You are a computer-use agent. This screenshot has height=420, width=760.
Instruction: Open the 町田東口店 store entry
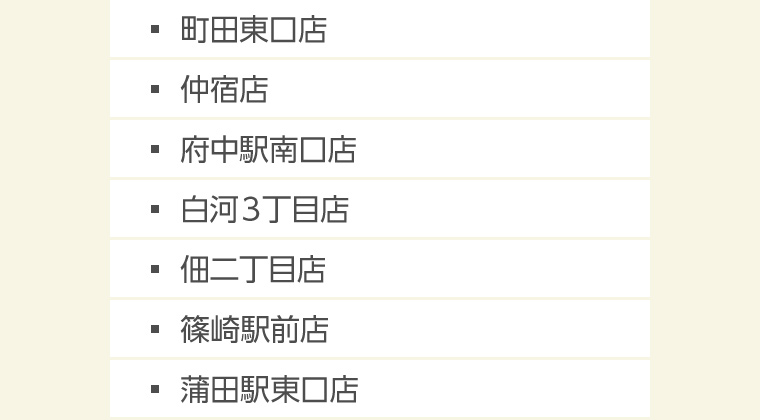pyautogui.click(x=254, y=30)
